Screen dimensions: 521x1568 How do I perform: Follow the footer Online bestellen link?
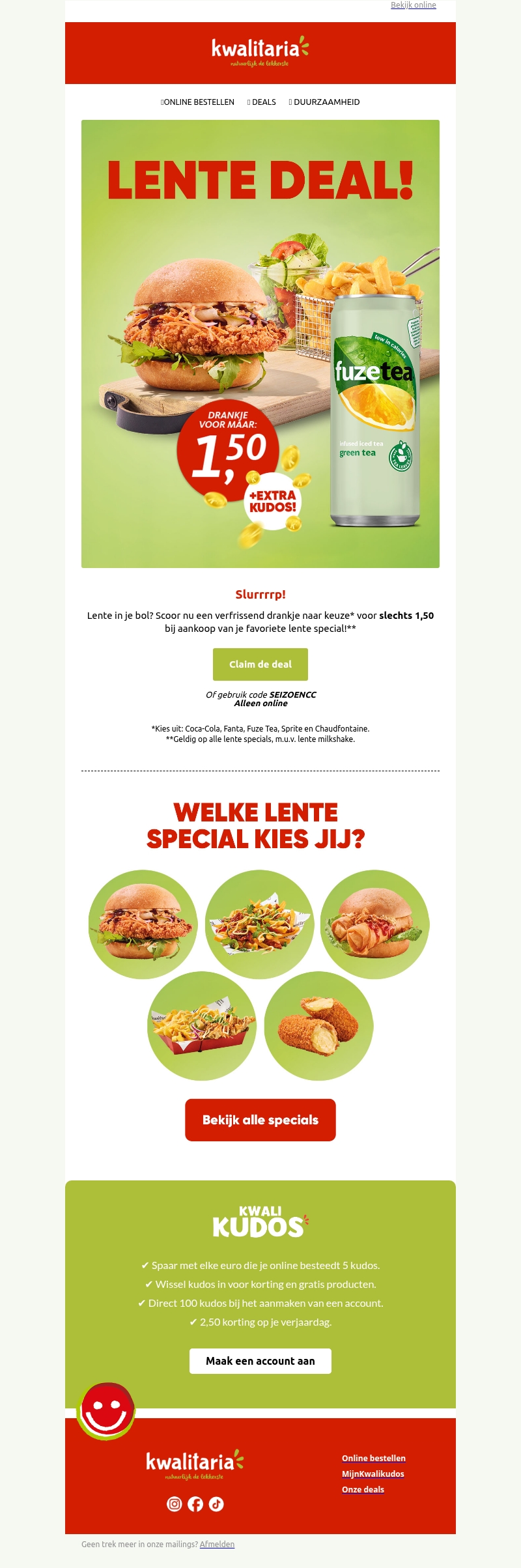coord(374,1458)
